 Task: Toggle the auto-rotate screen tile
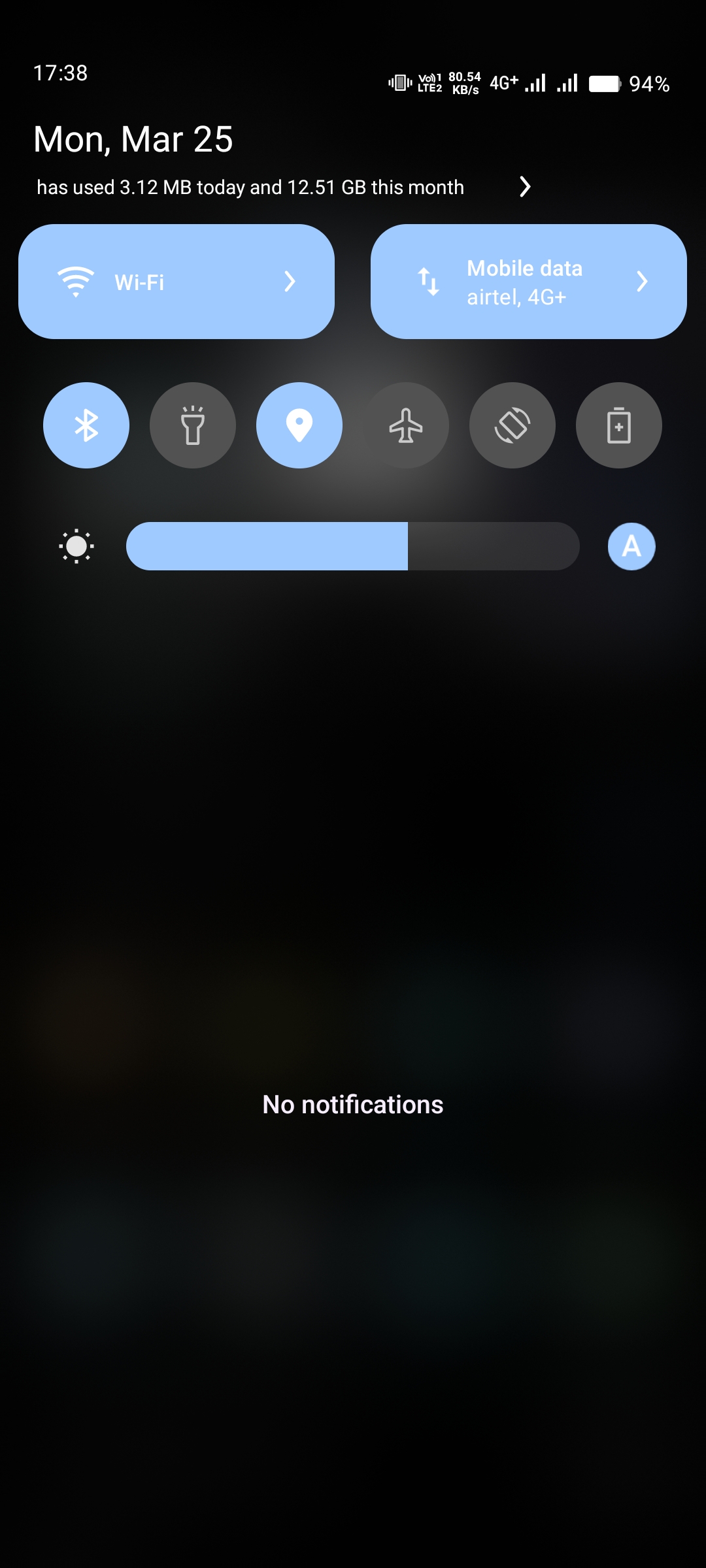pyautogui.click(x=513, y=425)
